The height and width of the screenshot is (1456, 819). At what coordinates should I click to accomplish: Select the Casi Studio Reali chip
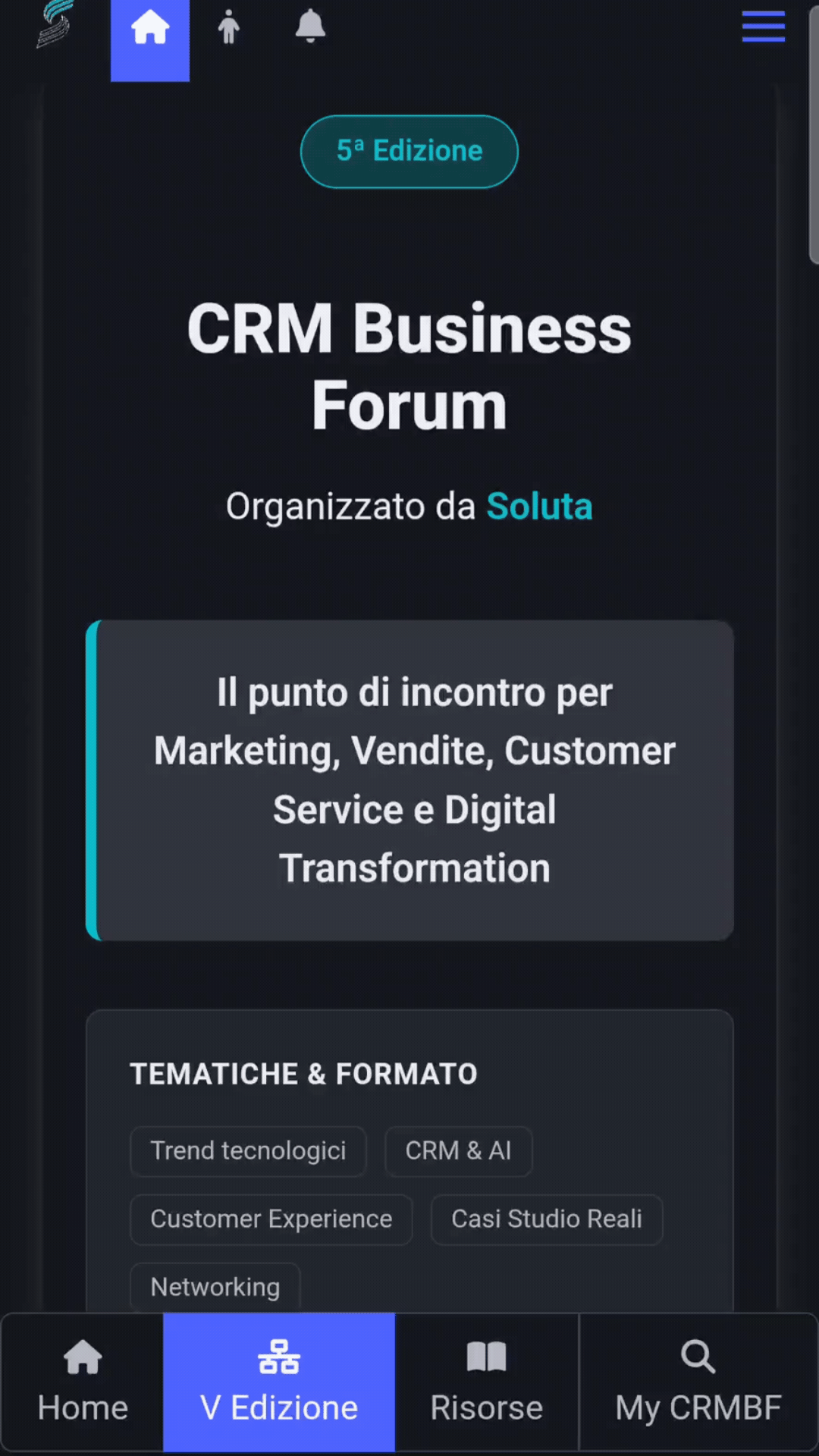(547, 1219)
